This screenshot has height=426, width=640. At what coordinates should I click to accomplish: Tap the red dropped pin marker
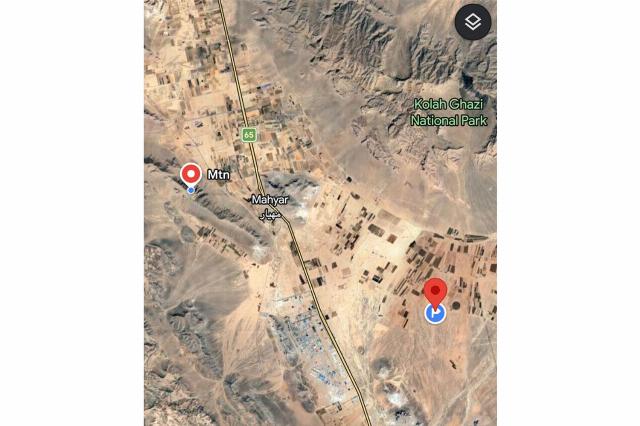click(x=434, y=293)
